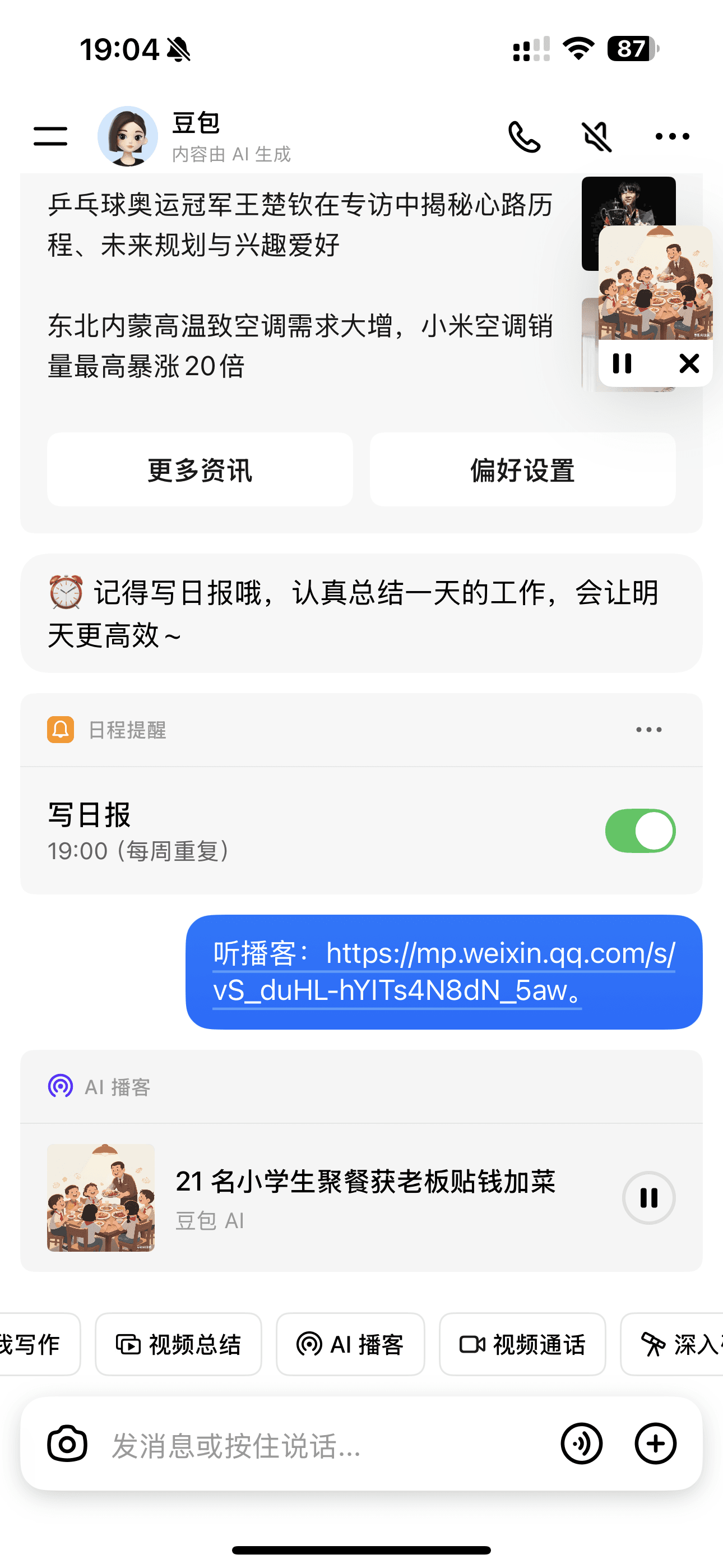Pause the floating mini player
The height and width of the screenshot is (1568, 723).
point(622,363)
